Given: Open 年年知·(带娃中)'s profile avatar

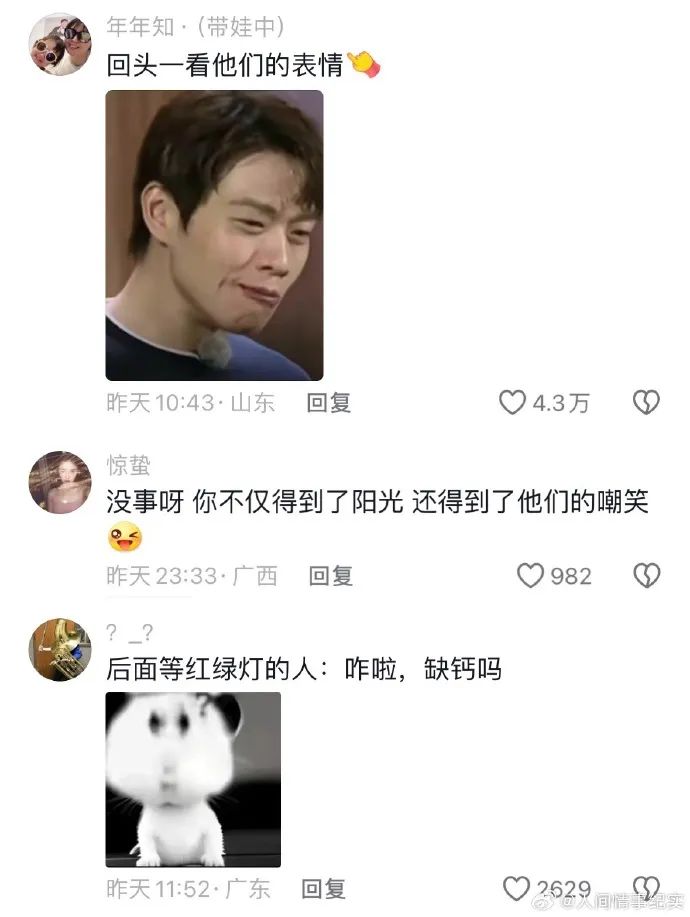Looking at the screenshot, I should coord(59,45).
